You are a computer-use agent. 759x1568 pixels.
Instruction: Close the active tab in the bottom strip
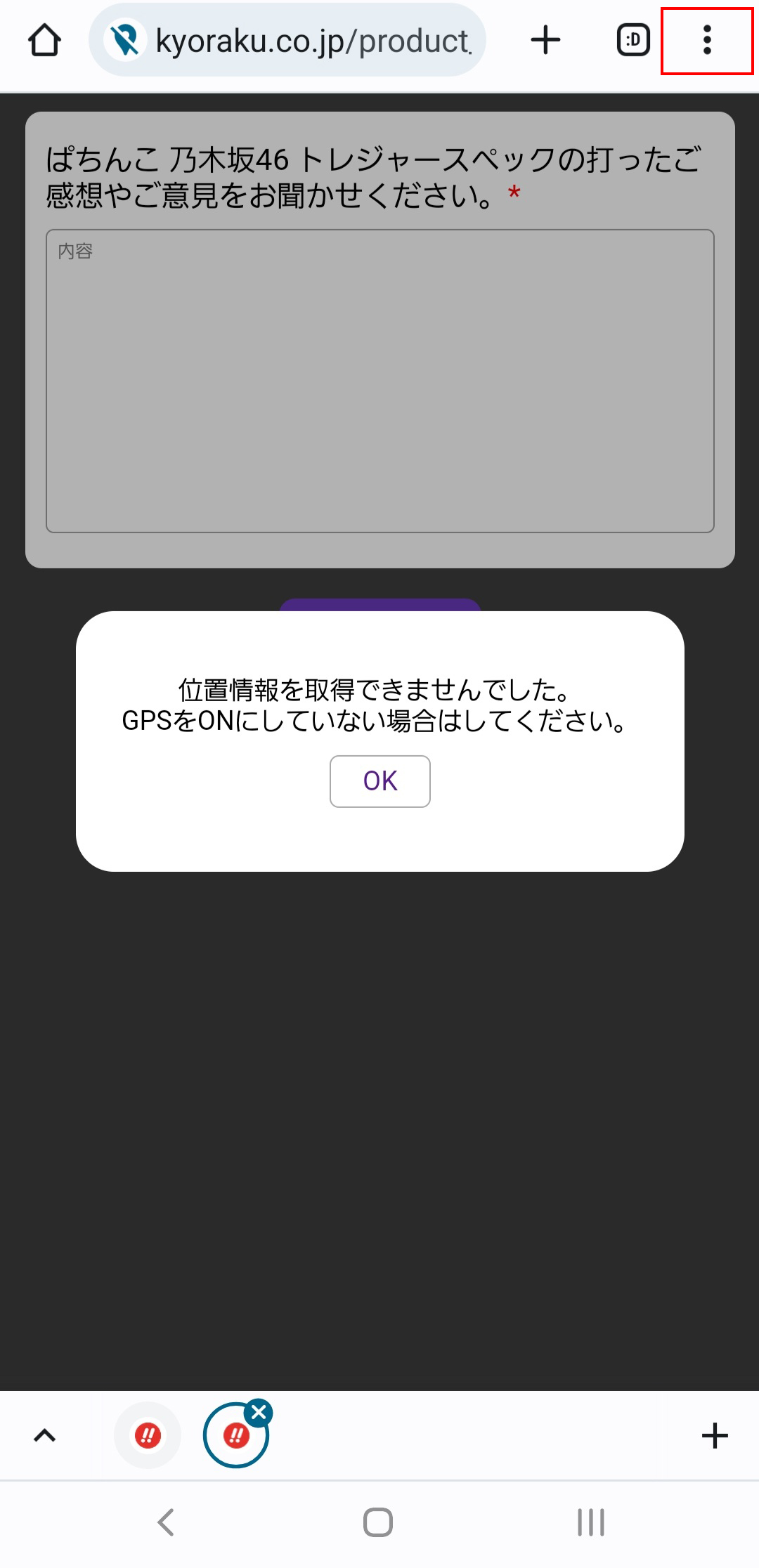pyautogui.click(x=259, y=1412)
